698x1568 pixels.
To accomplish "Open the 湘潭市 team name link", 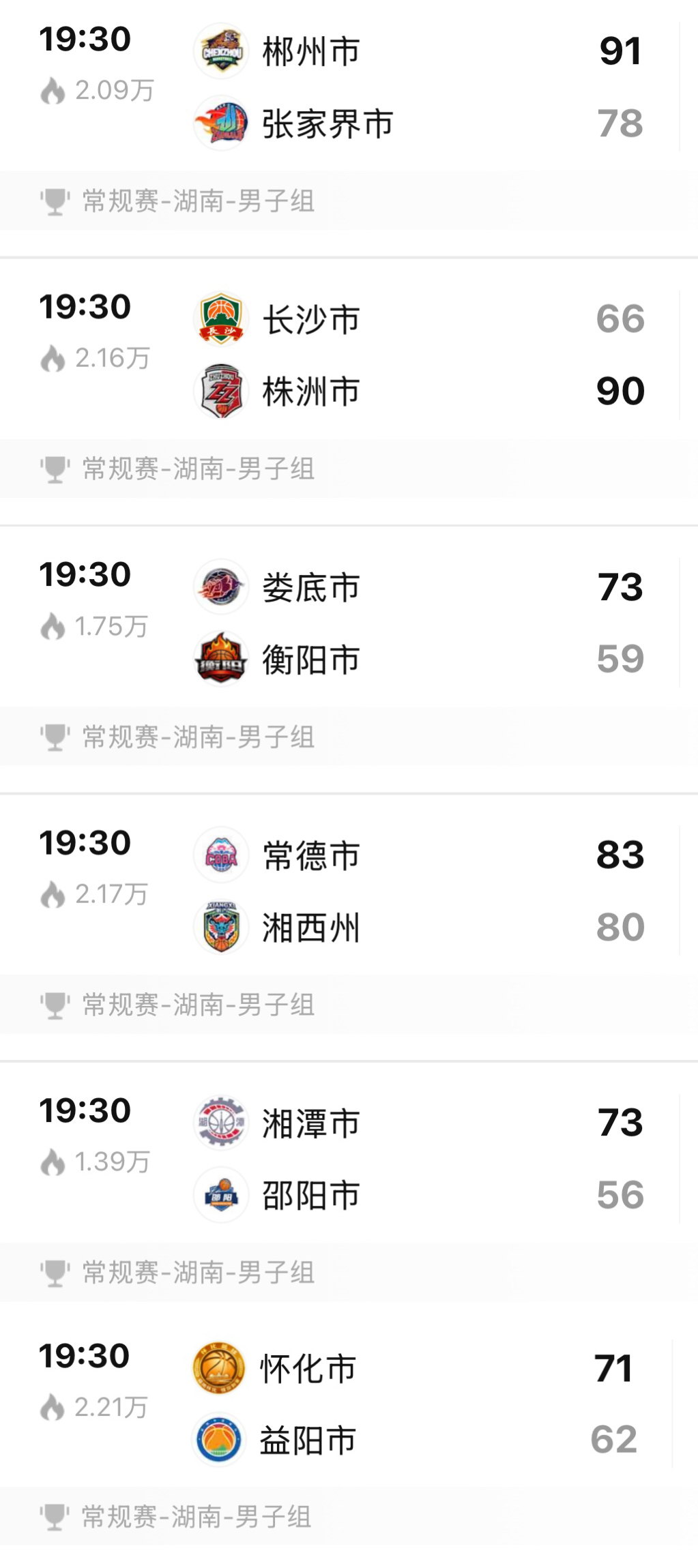I will (x=310, y=1123).
